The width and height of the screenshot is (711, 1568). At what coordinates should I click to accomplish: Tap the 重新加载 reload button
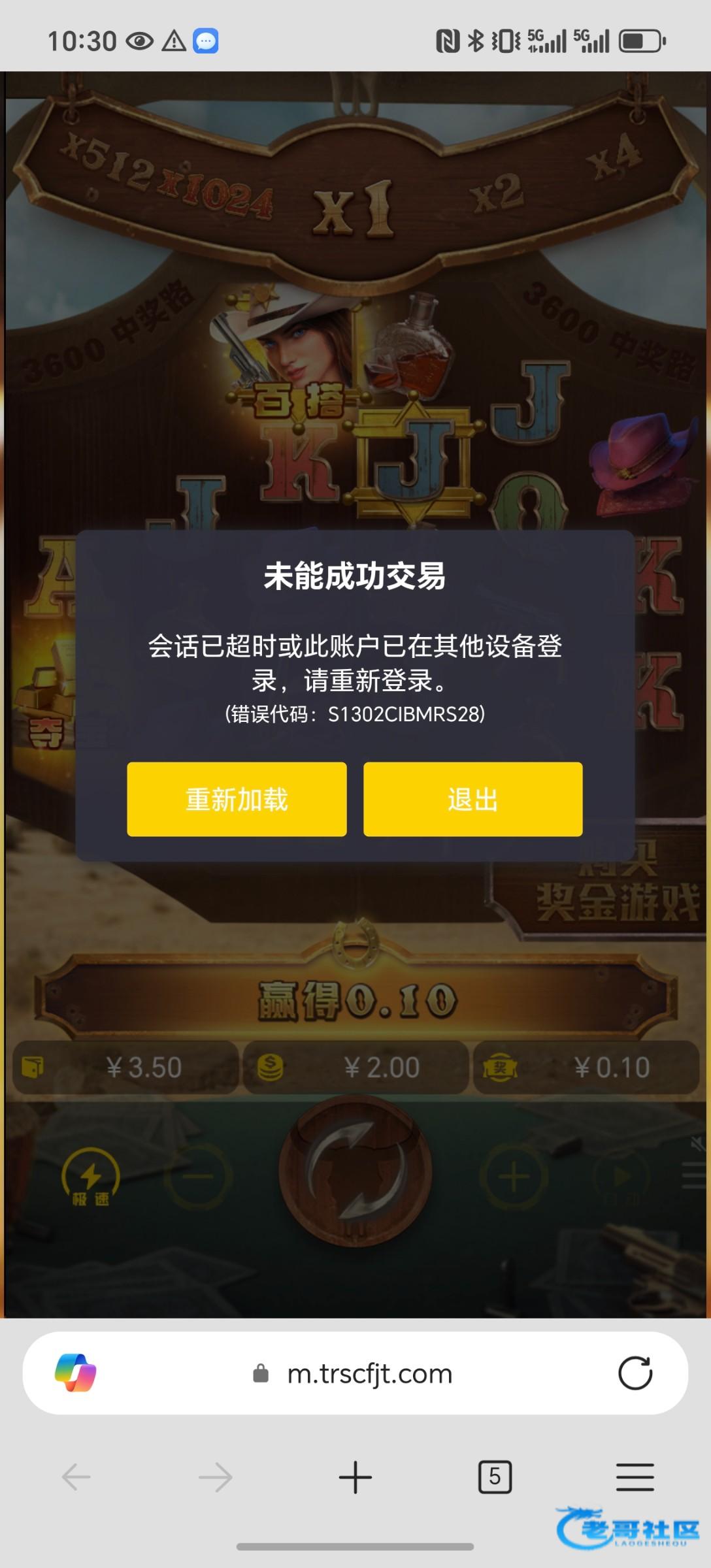tap(237, 799)
